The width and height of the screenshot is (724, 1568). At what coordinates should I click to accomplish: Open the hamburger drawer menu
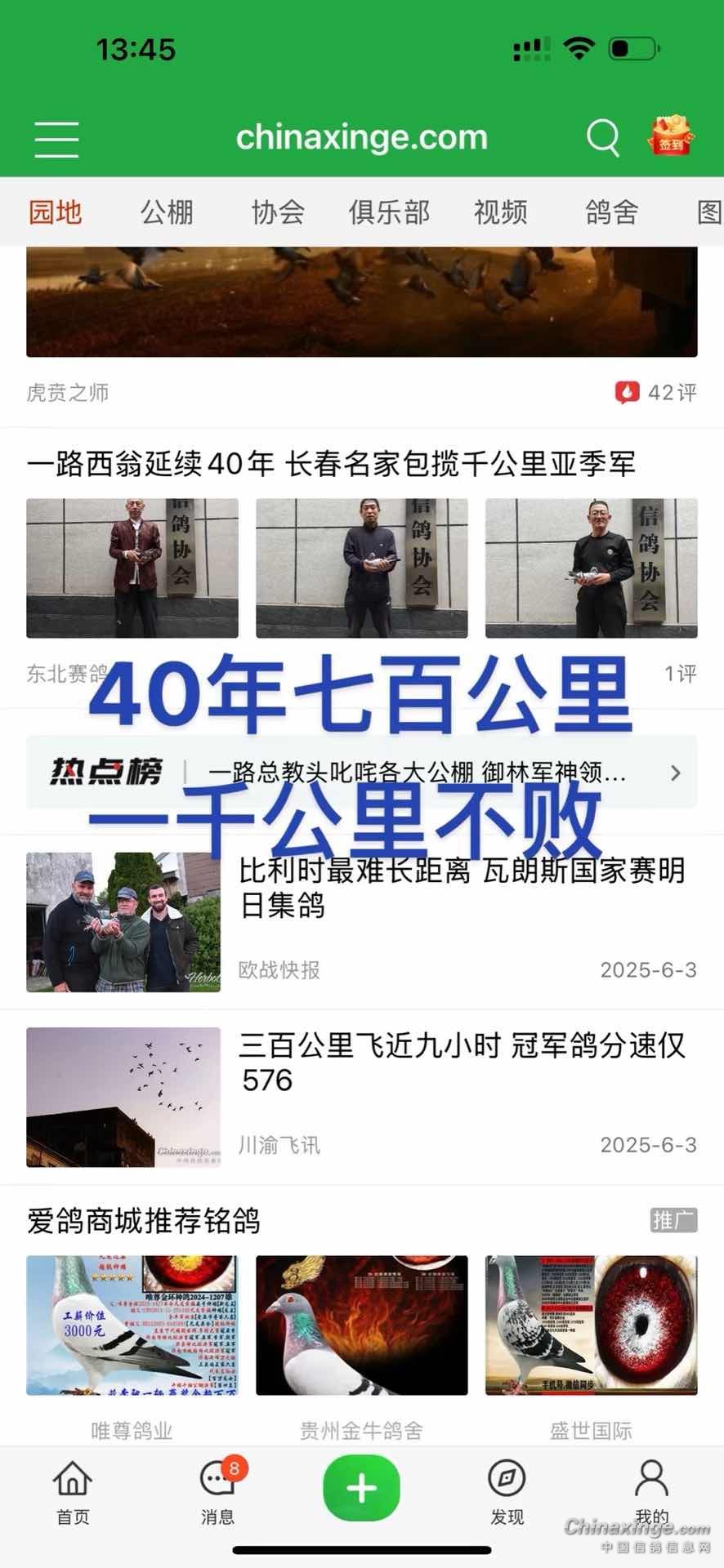point(56,138)
